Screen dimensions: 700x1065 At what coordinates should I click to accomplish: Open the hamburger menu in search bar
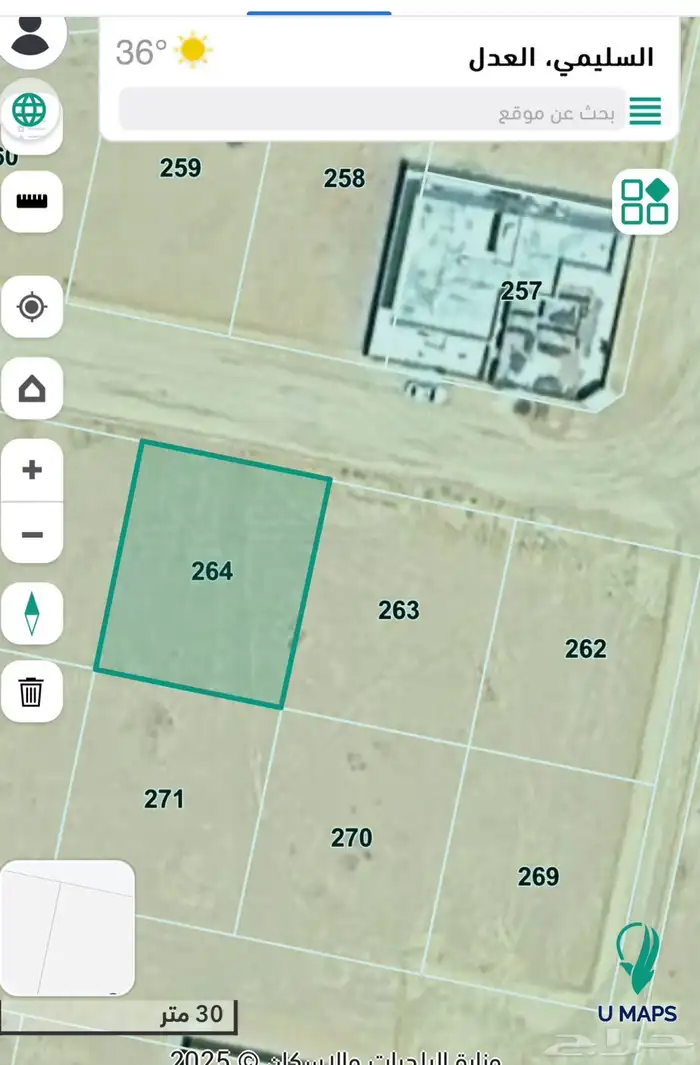pyautogui.click(x=645, y=110)
